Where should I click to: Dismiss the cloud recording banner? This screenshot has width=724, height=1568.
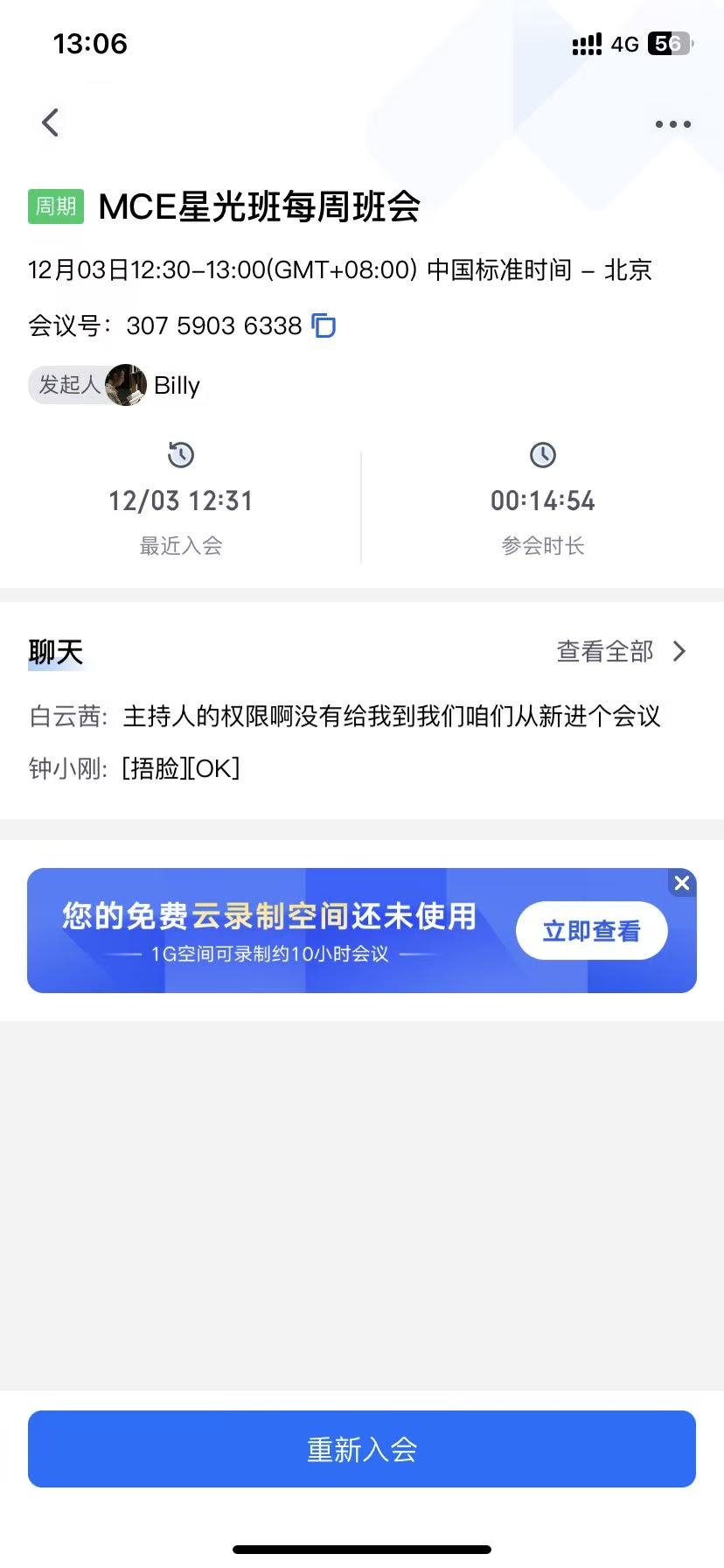click(x=681, y=883)
